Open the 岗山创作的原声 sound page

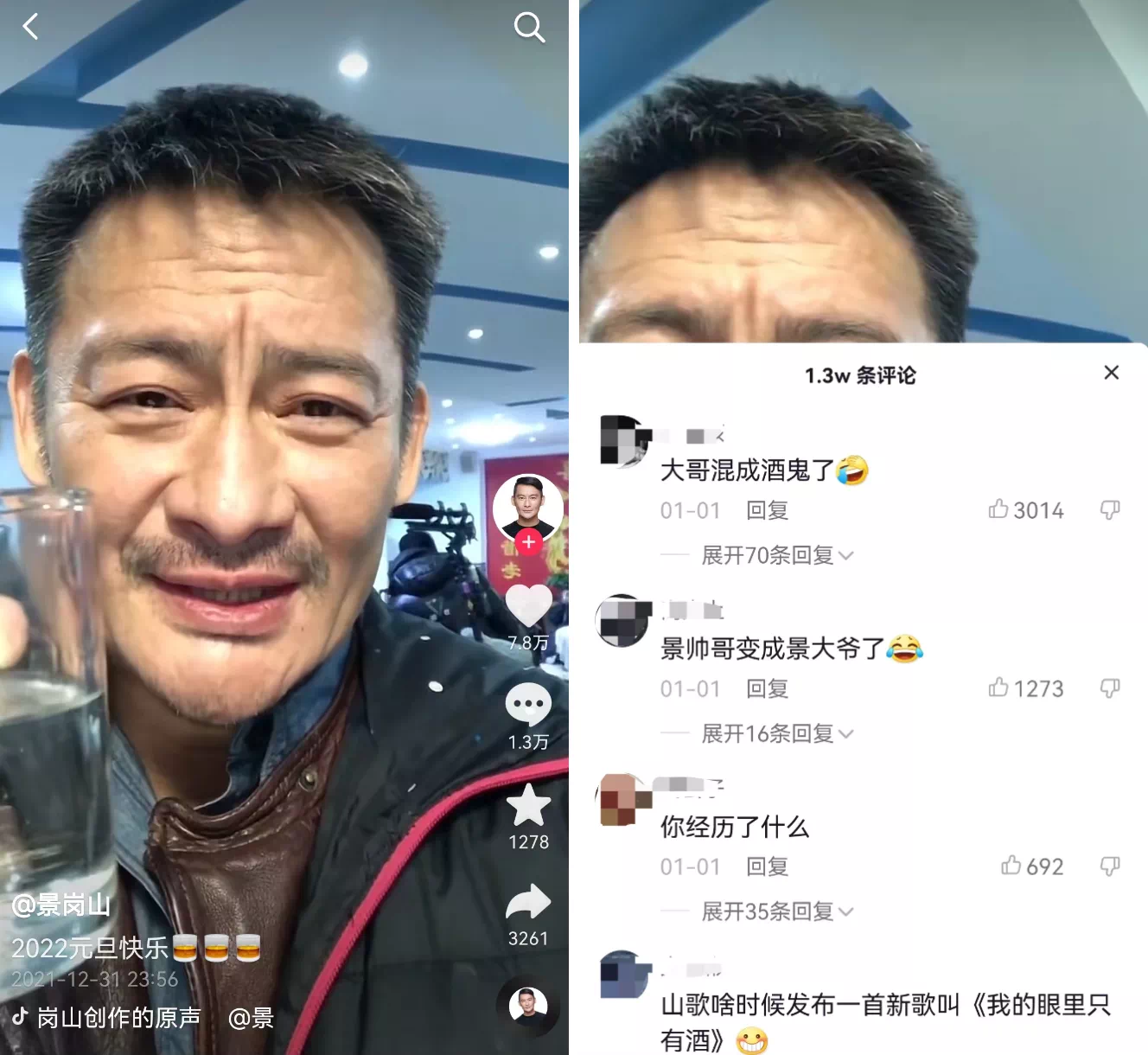[x=118, y=1018]
